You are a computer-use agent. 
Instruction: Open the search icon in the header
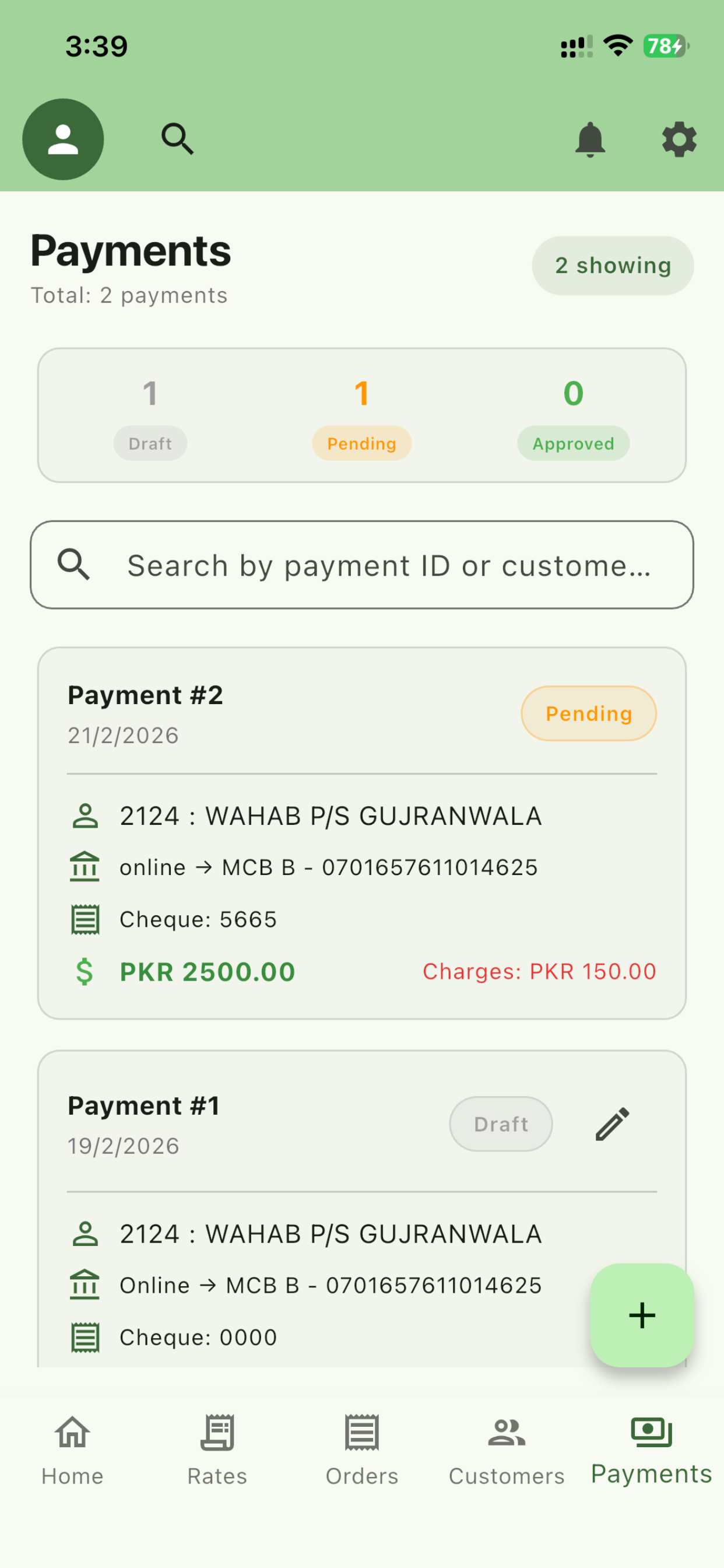(177, 139)
